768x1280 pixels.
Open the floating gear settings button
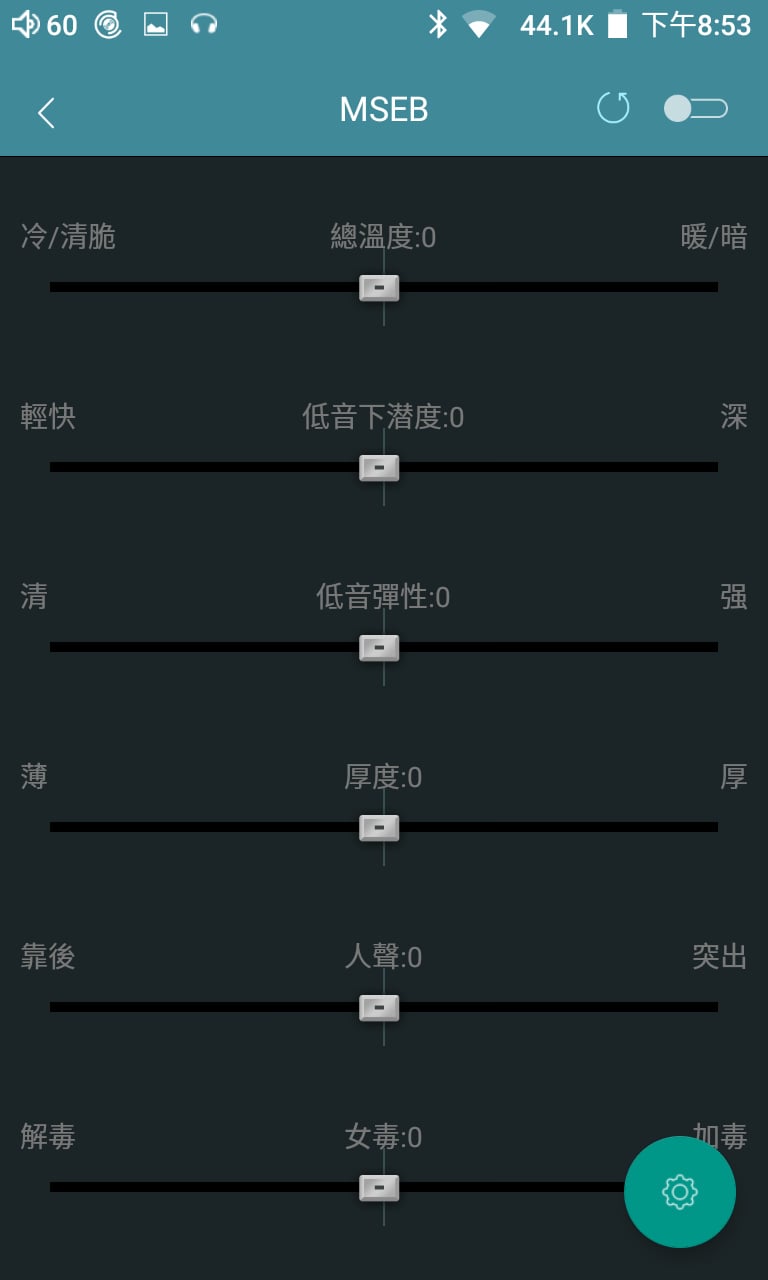[680, 1192]
